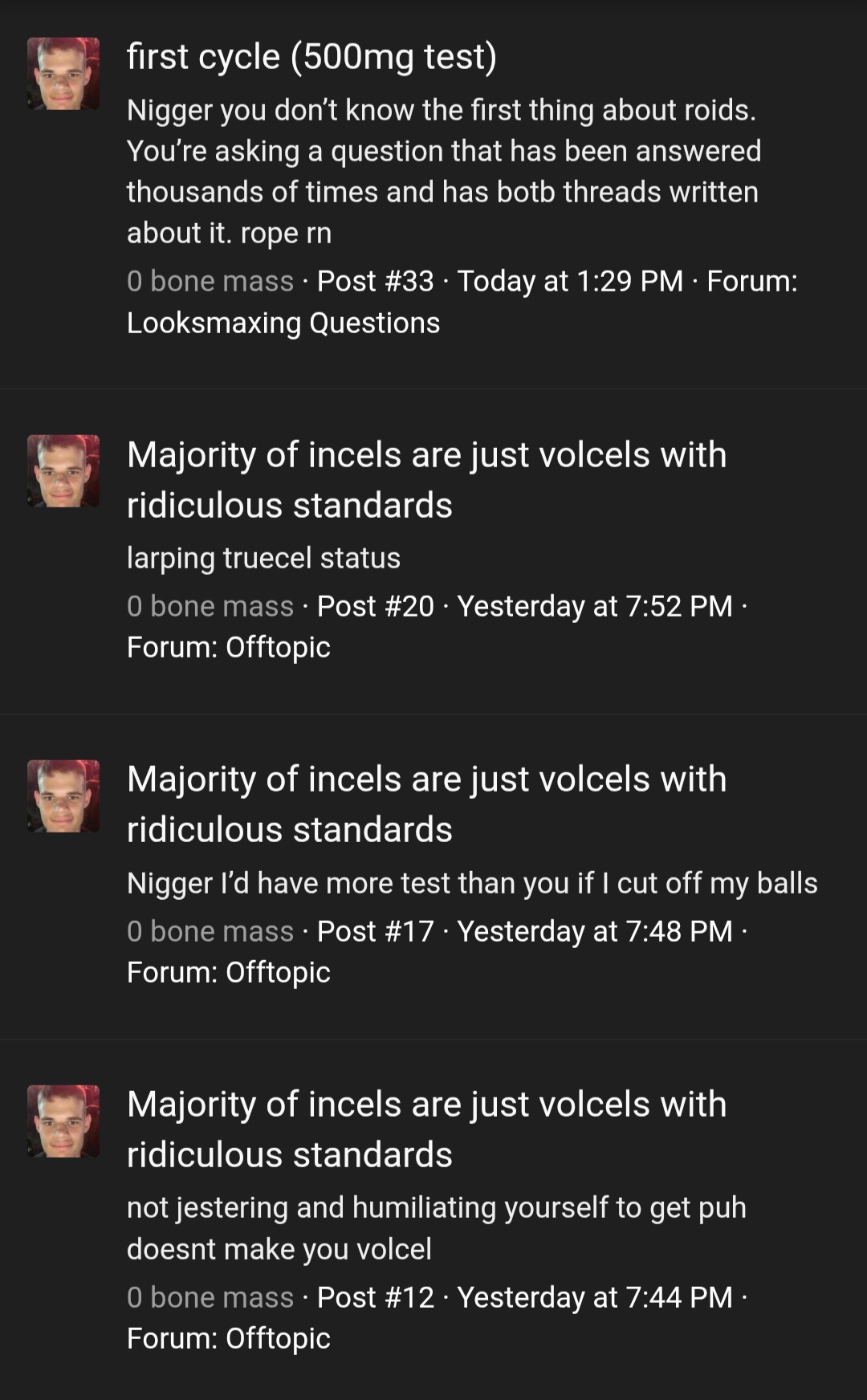View the "0 bone mass" profile from Post #12
The width and height of the screenshot is (867, 1400).
pos(210,1297)
